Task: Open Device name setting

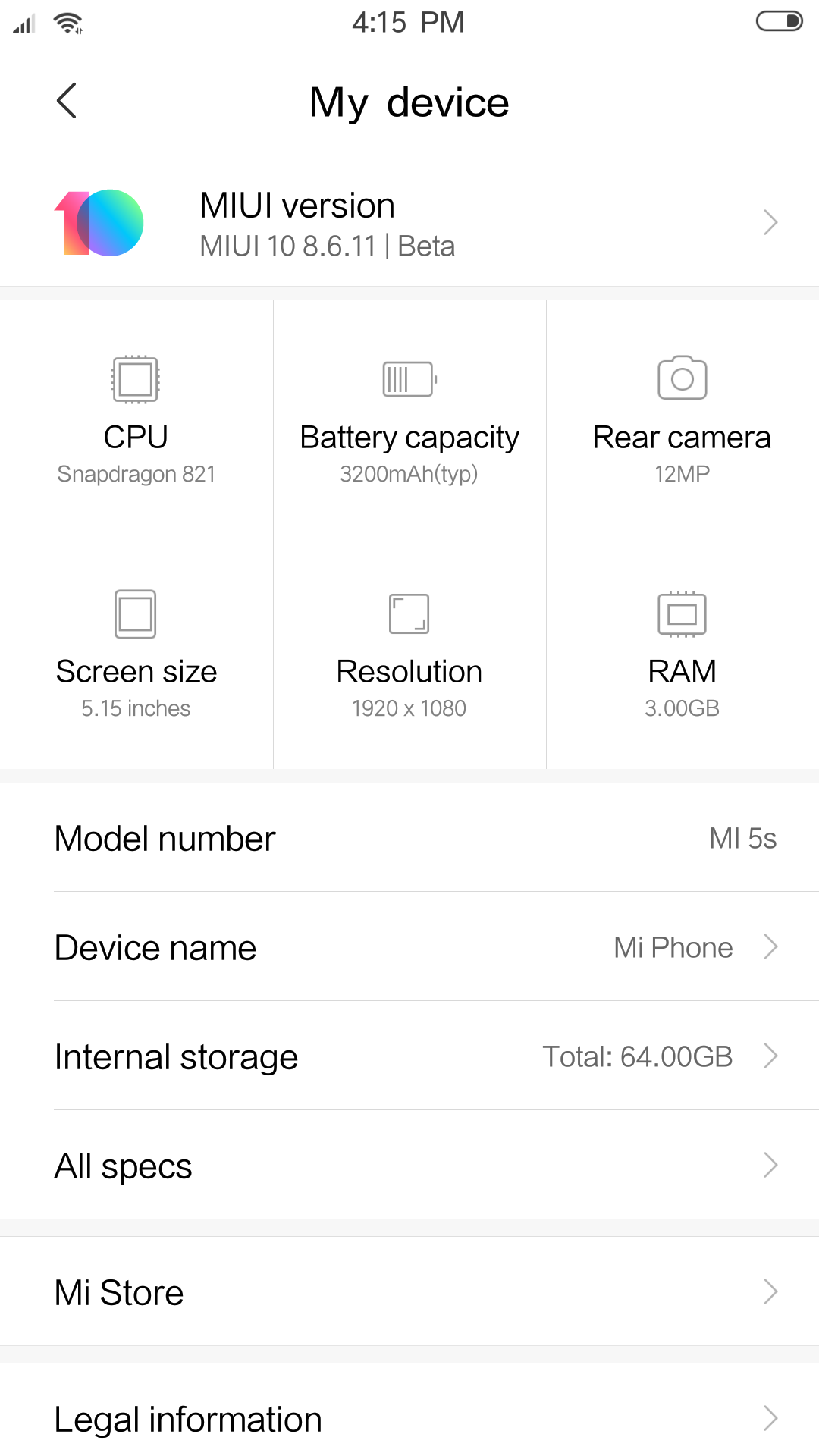Action: (409, 946)
